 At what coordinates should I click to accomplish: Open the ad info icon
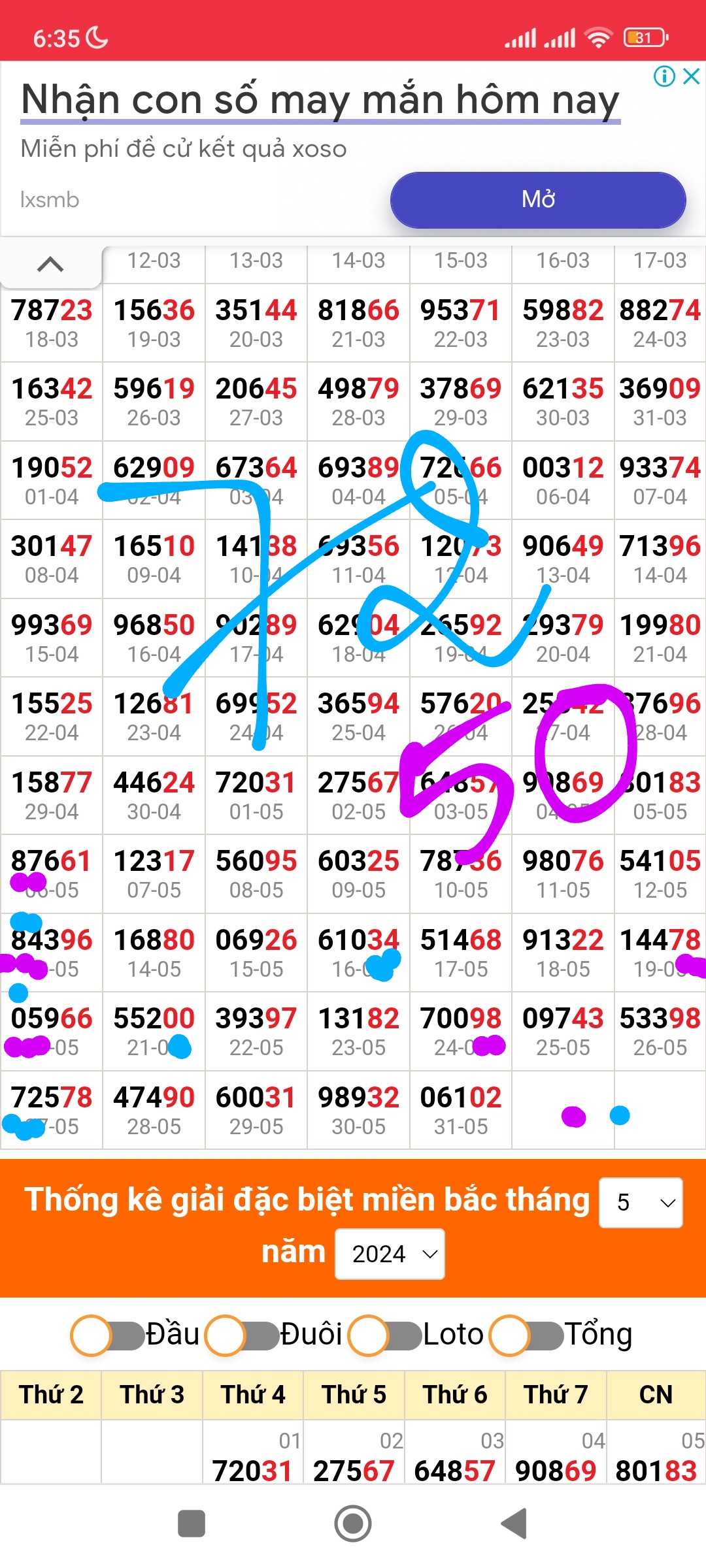point(664,76)
